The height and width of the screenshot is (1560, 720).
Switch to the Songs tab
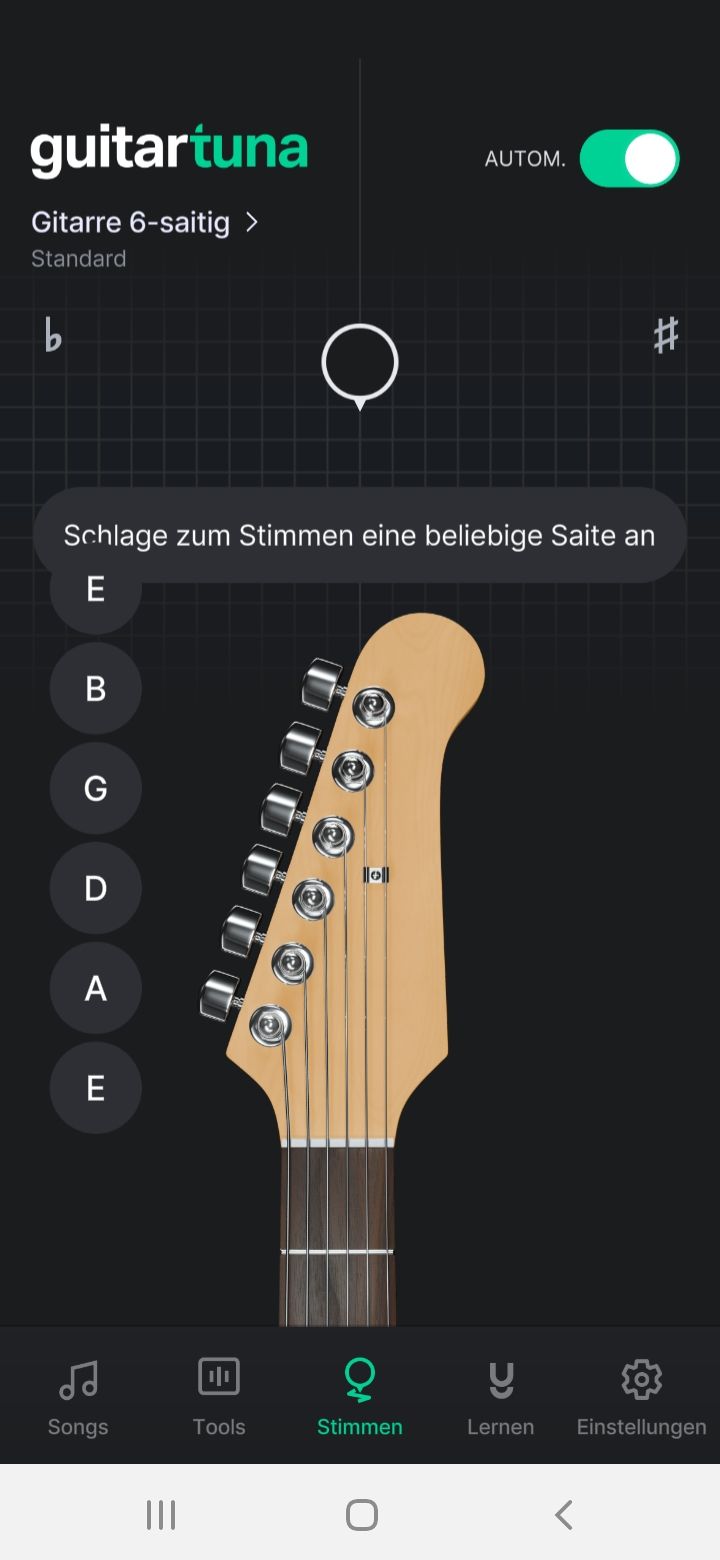coord(78,1398)
